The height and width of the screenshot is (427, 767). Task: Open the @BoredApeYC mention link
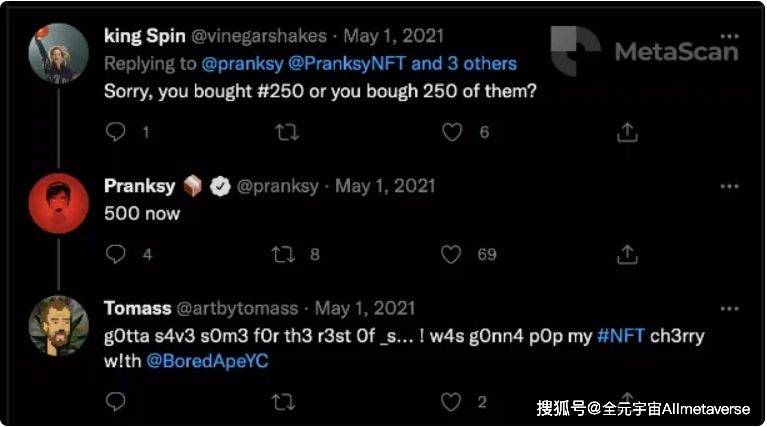click(207, 361)
